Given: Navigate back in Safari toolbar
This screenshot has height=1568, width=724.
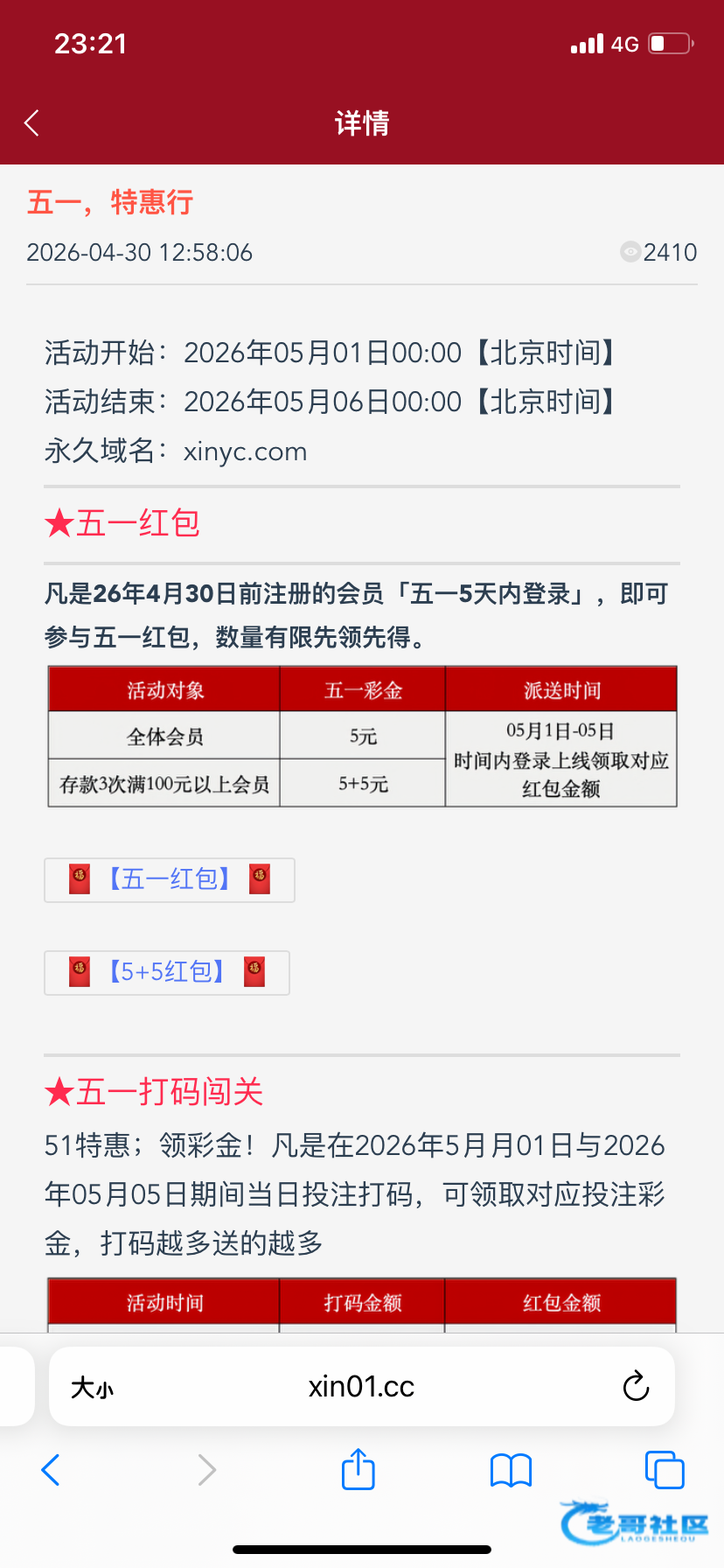Looking at the screenshot, I should pyautogui.click(x=51, y=1470).
